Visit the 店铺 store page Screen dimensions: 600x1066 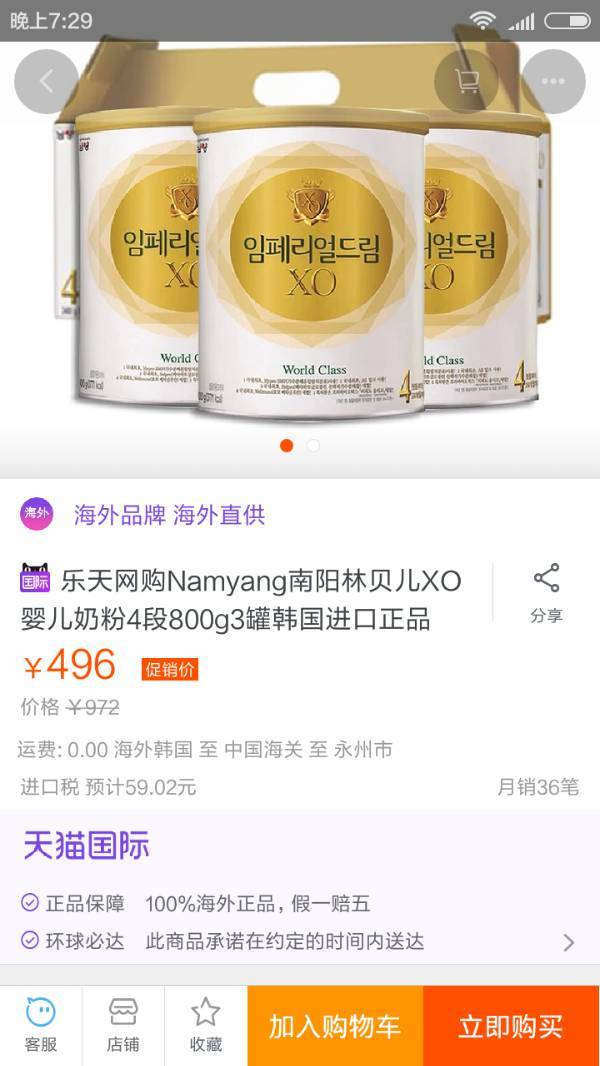[x=123, y=1026]
